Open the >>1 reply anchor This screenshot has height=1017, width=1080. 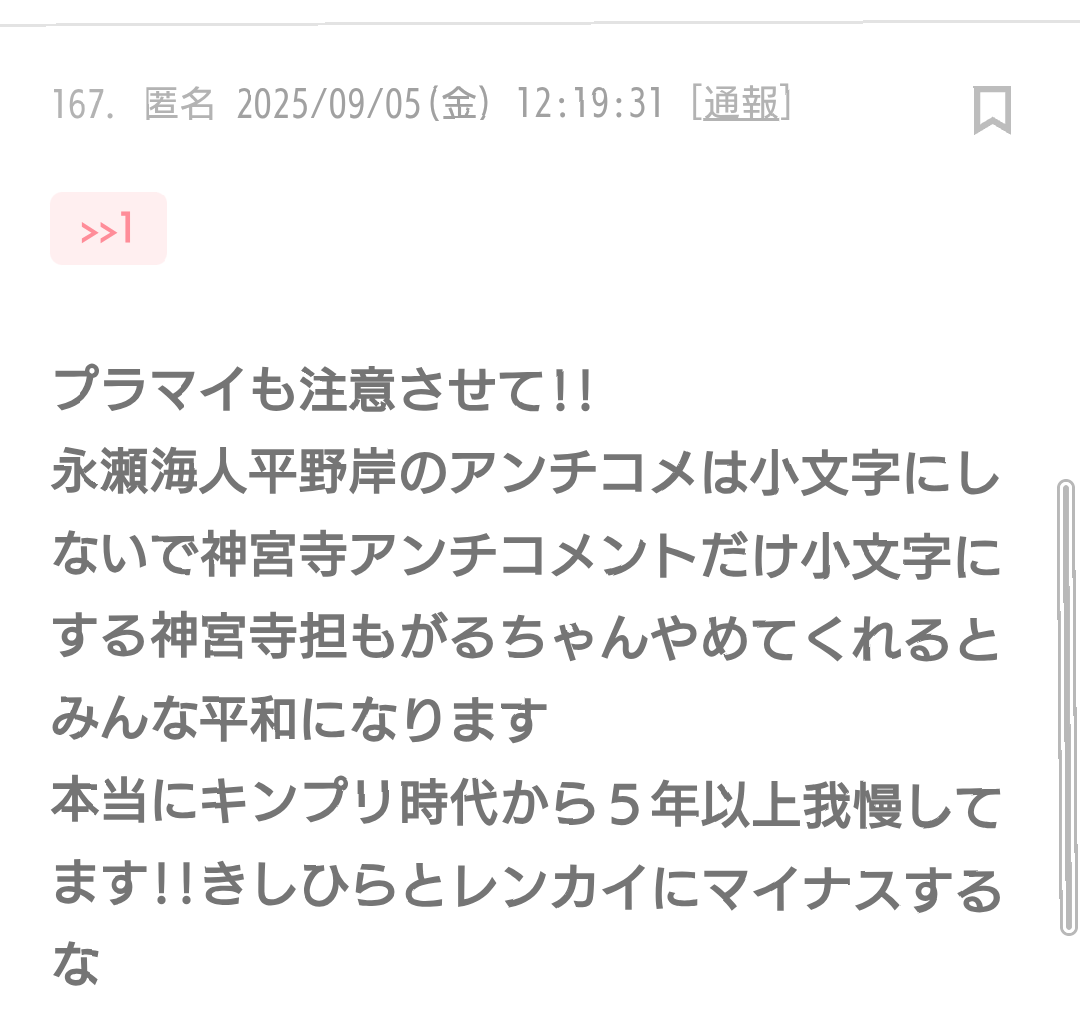point(108,230)
